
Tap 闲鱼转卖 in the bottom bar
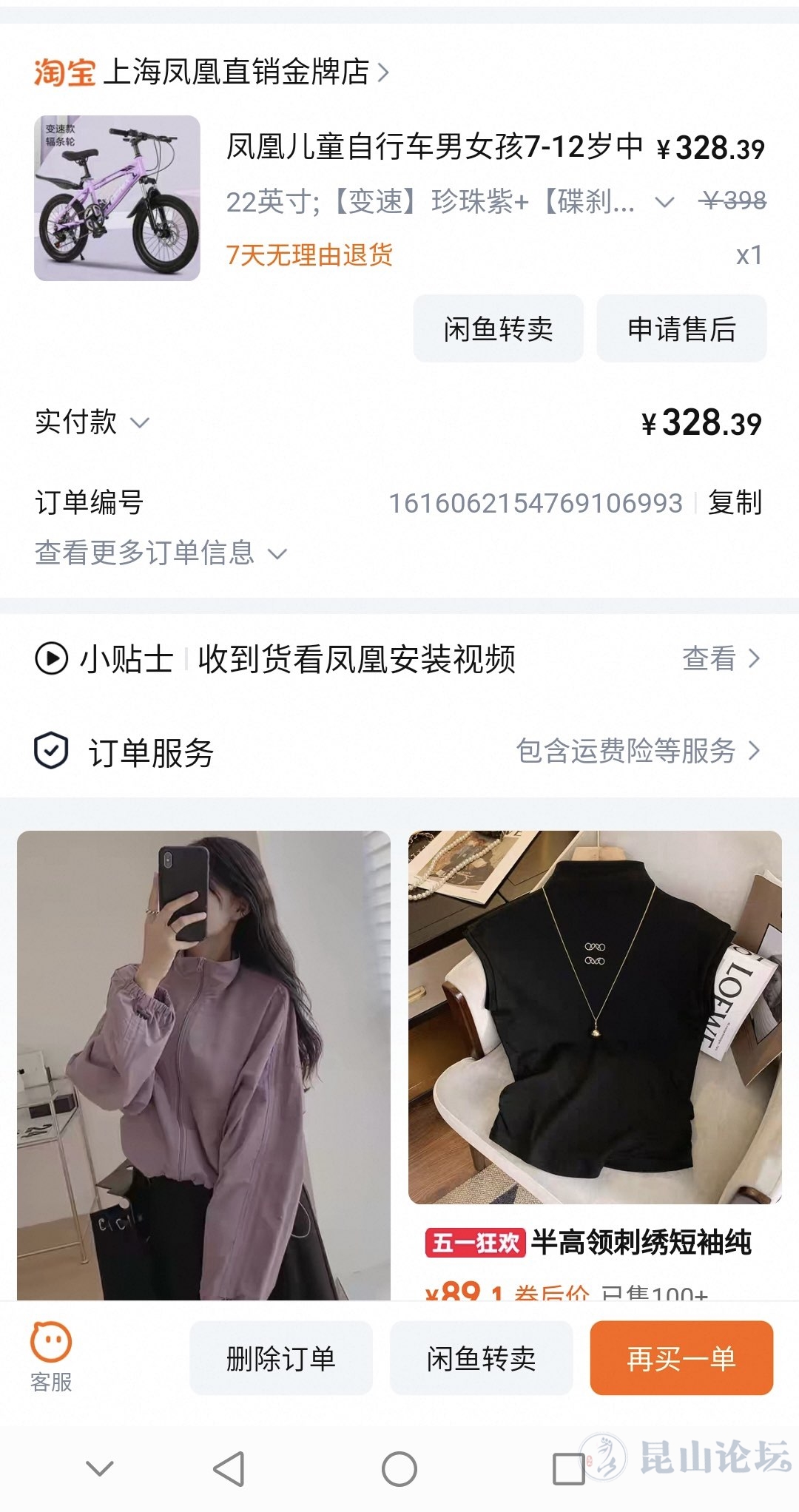tap(481, 1358)
